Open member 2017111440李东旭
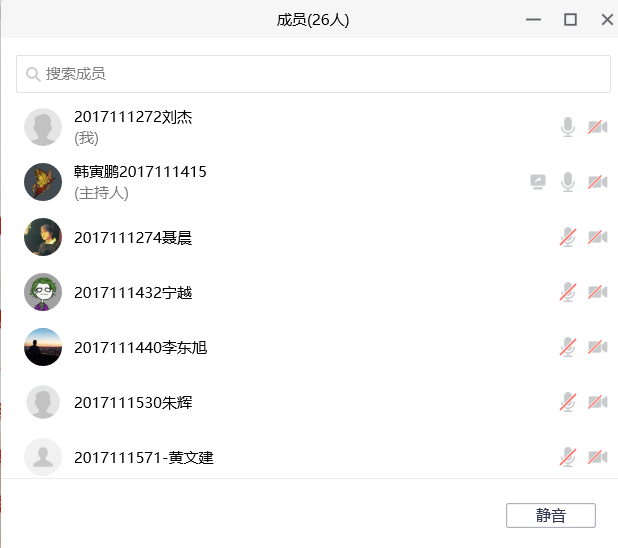 coord(140,348)
